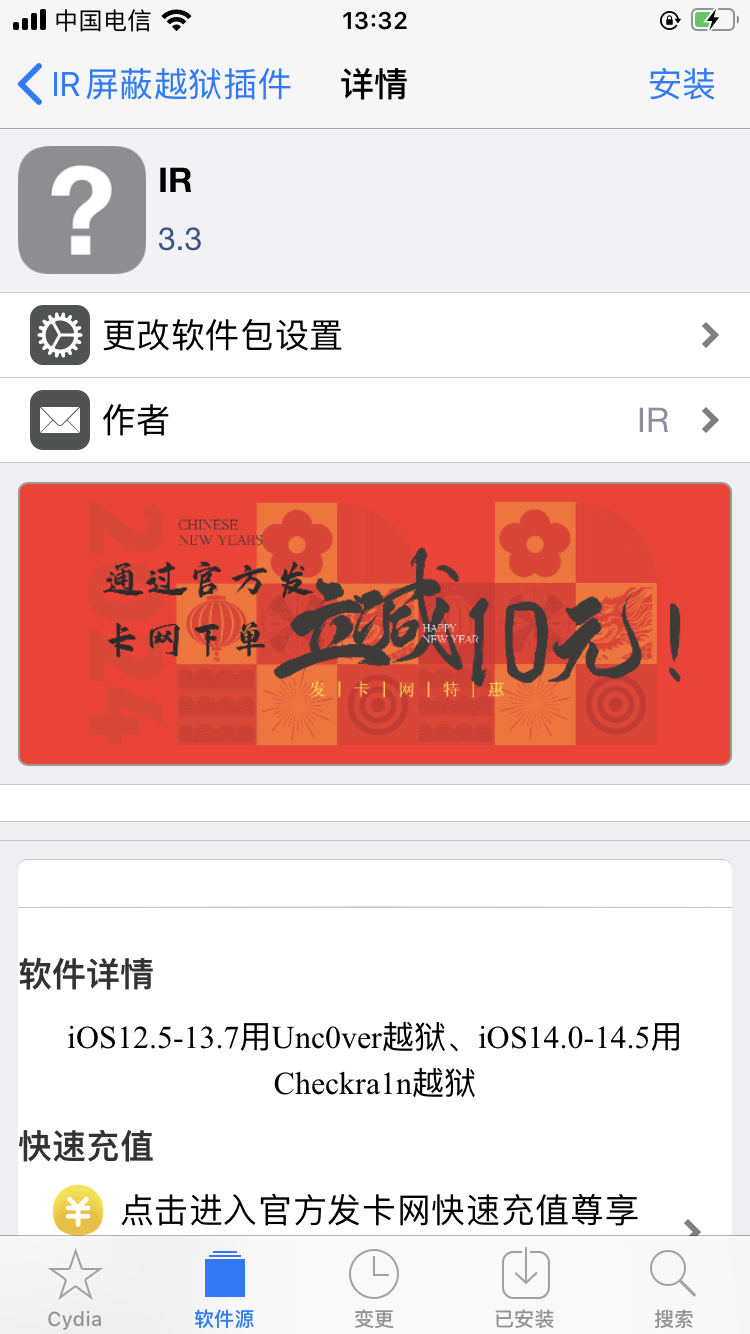The width and height of the screenshot is (750, 1334).
Task: Go back to IR屏蔽越狱插件
Action: 155,85
